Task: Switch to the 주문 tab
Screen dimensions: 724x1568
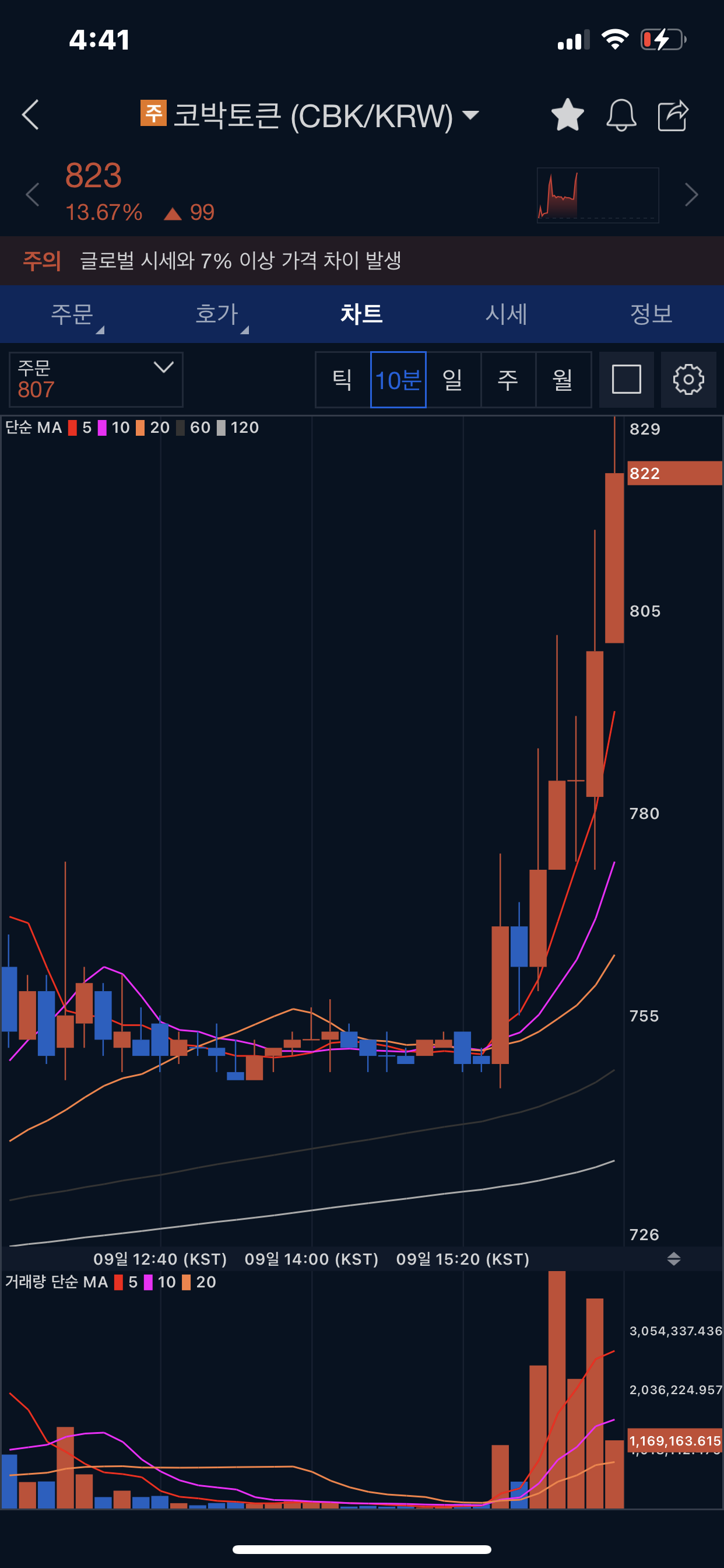Action: pyautogui.click(x=72, y=314)
